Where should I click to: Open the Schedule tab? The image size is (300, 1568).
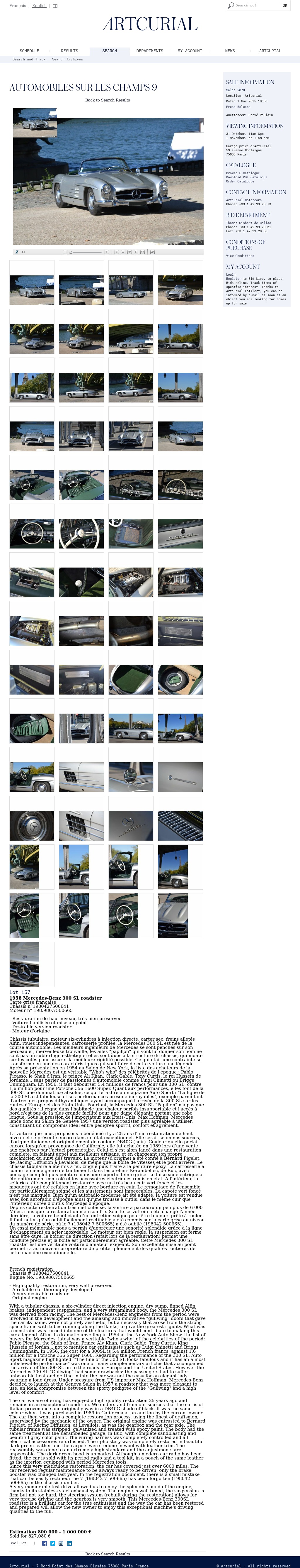[29, 51]
